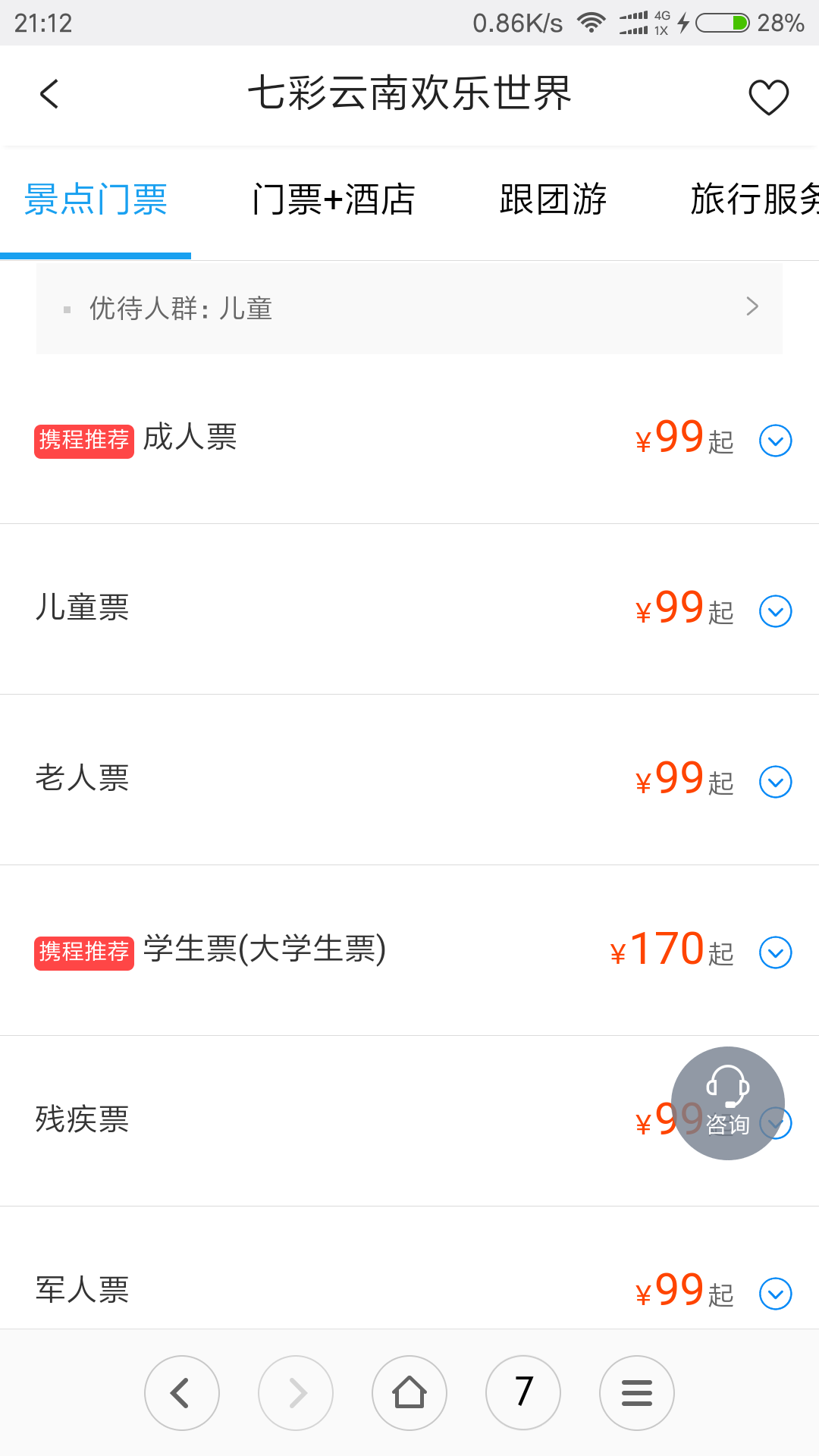Expand the 成人票 ticket options
Image resolution: width=819 pixels, height=1456 pixels.
(776, 441)
